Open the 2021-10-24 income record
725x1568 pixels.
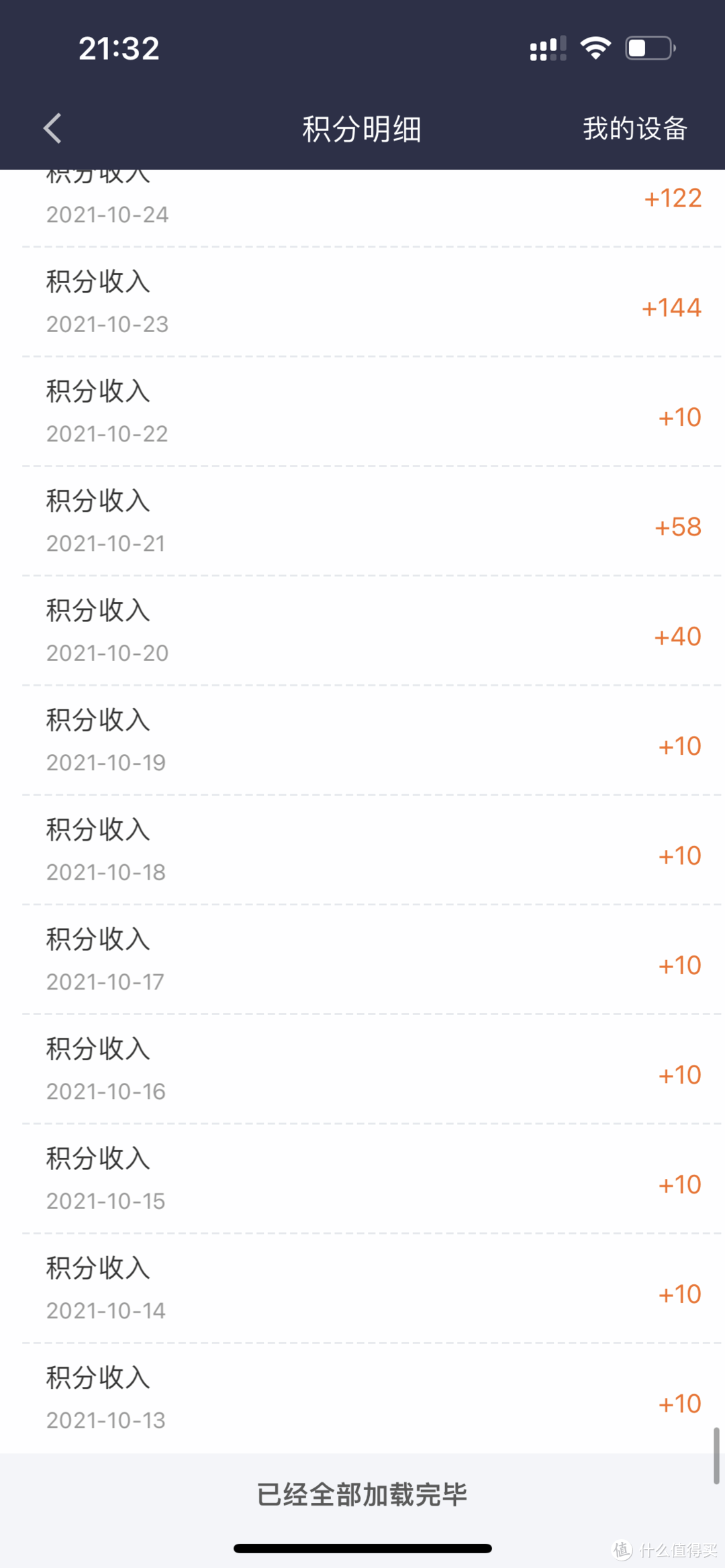(362, 198)
